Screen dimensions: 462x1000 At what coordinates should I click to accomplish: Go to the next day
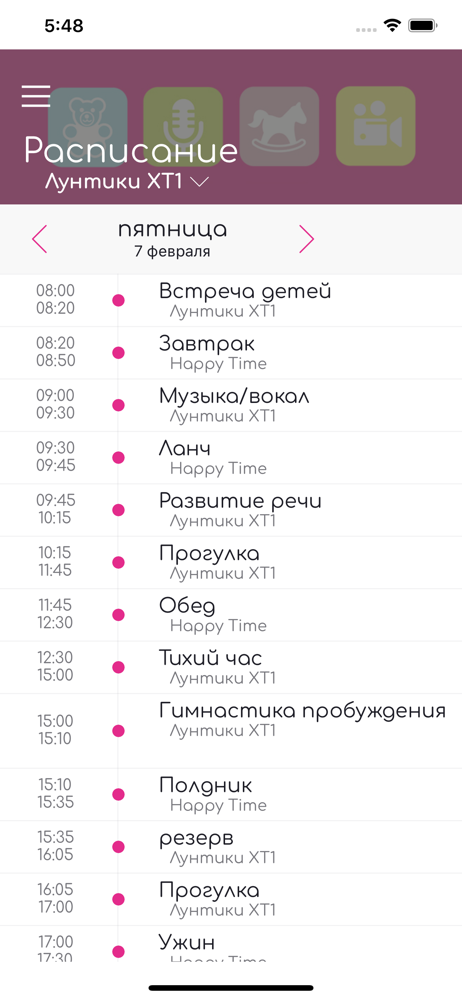point(306,239)
